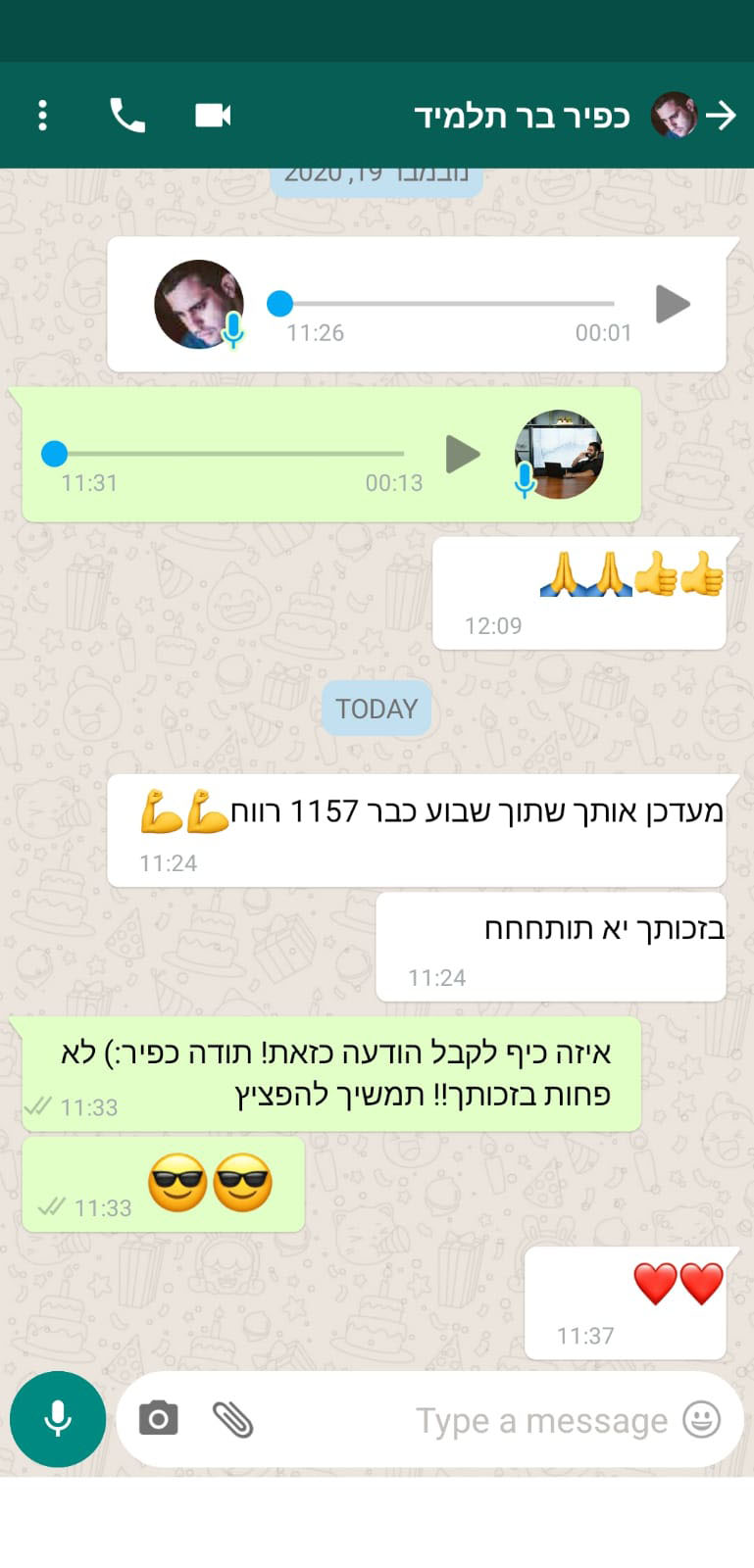This screenshot has height=1568, width=754.
Task: Go back using the header arrow
Action: tap(722, 116)
